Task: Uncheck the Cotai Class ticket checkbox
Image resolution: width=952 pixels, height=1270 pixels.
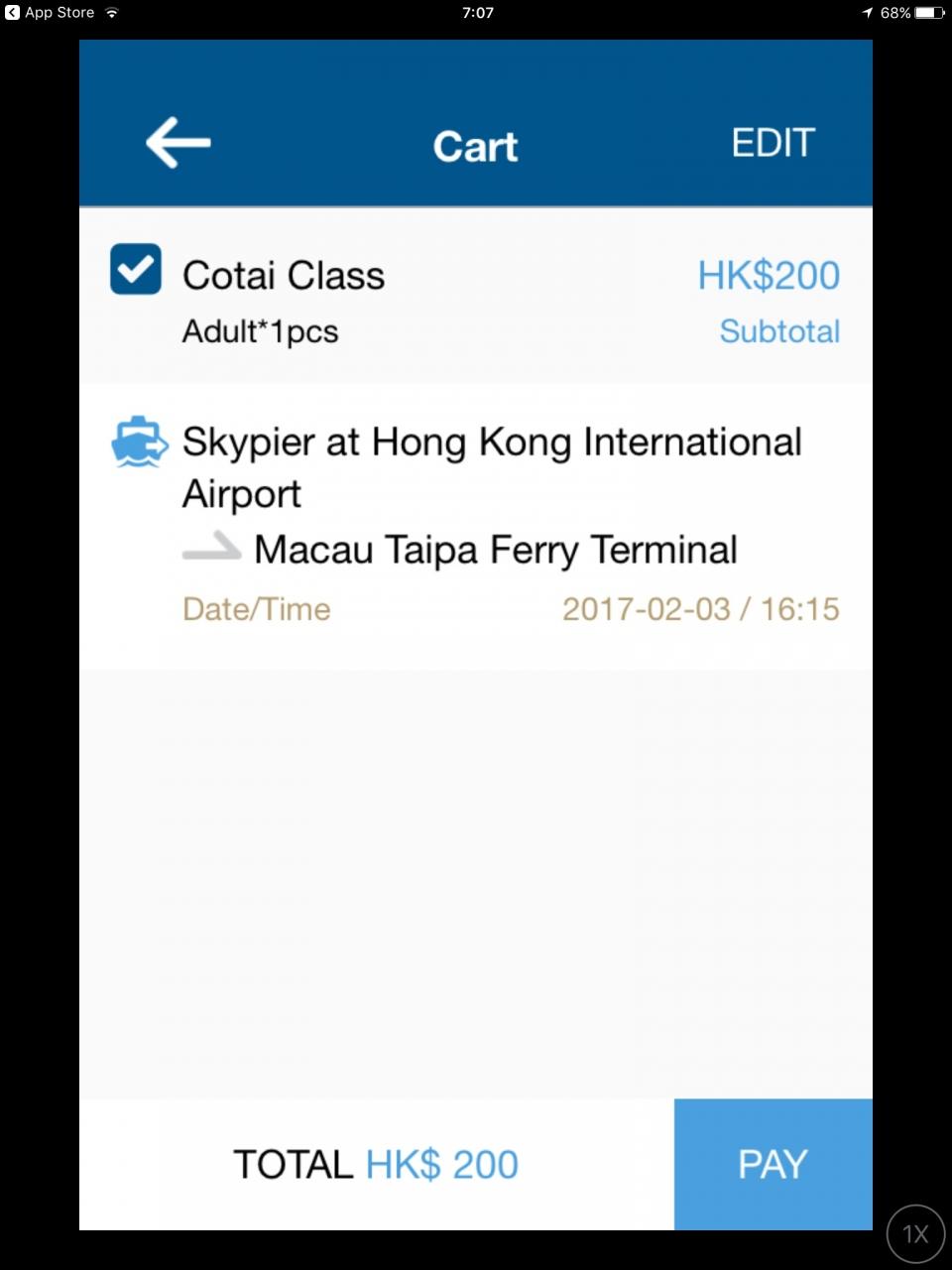Action: click(x=136, y=269)
